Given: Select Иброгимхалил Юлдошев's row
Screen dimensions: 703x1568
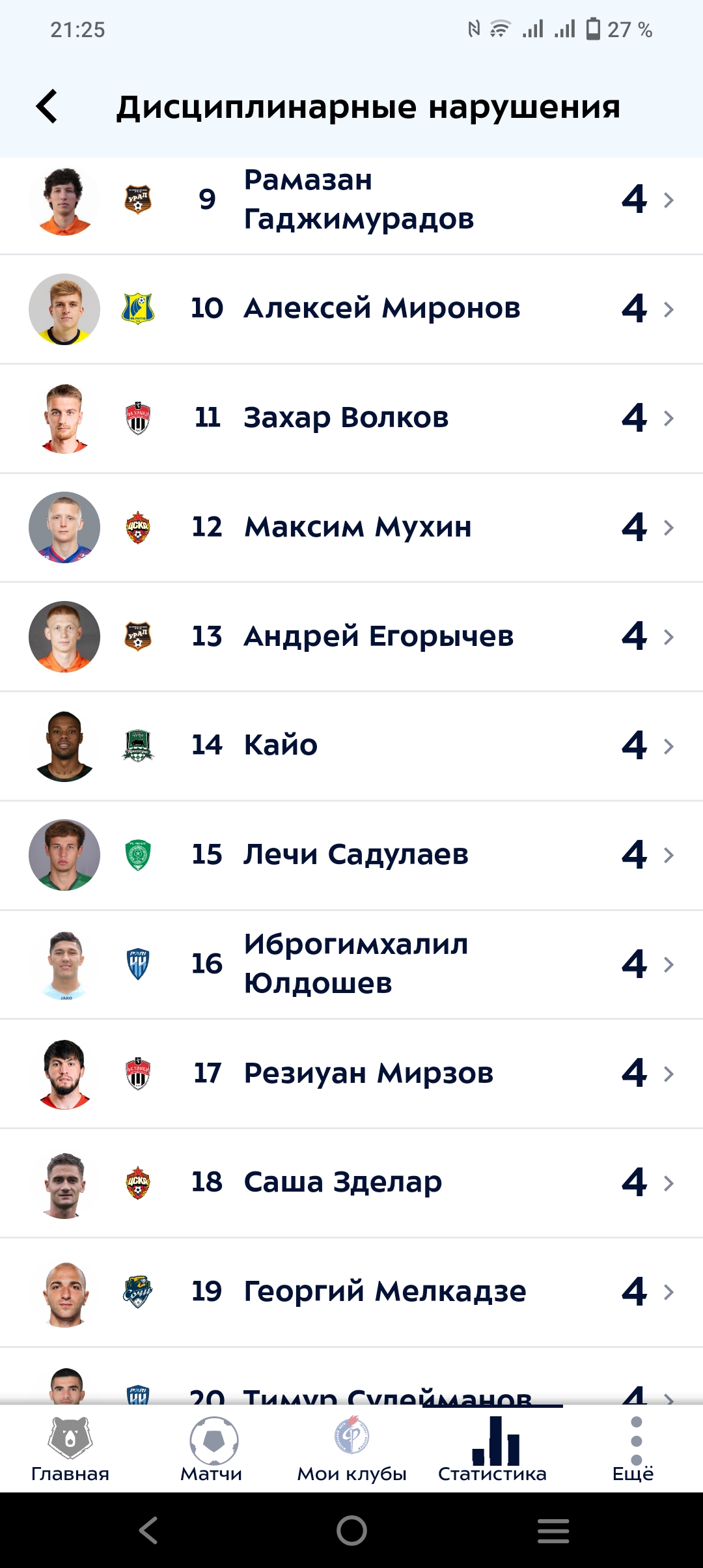Looking at the screenshot, I should click(351, 964).
